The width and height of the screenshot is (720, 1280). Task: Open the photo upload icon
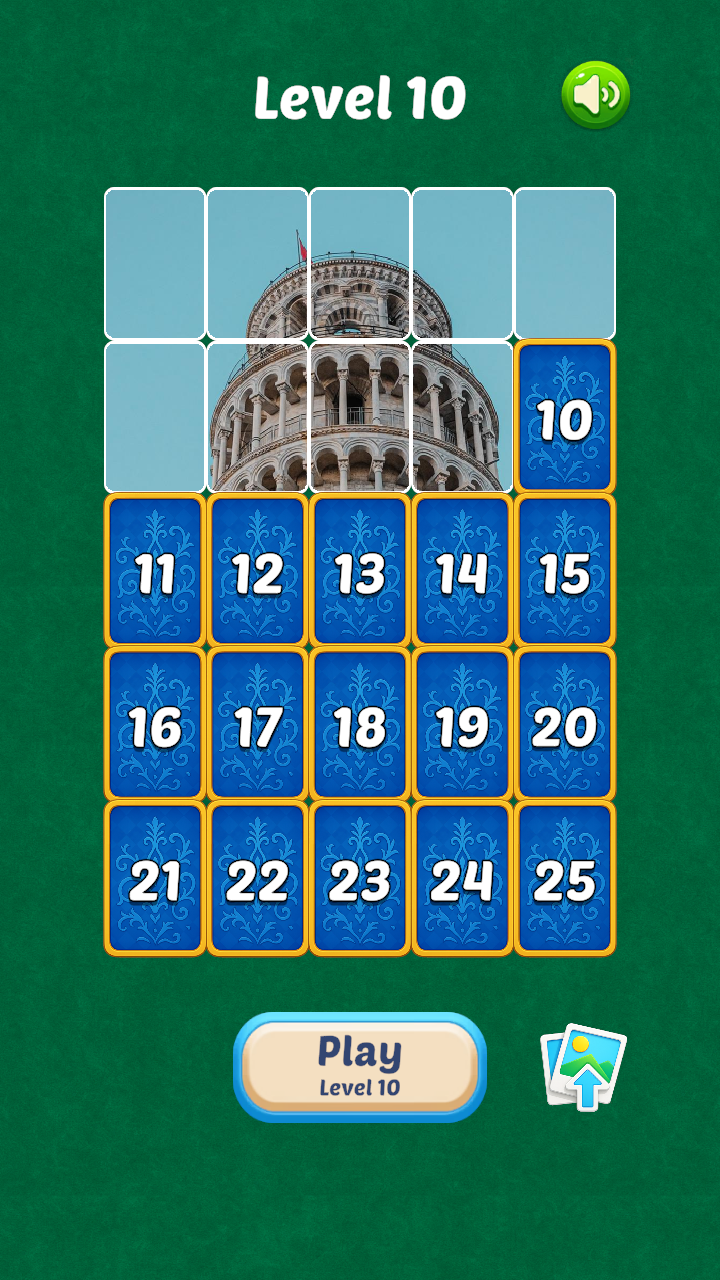pos(584,1066)
